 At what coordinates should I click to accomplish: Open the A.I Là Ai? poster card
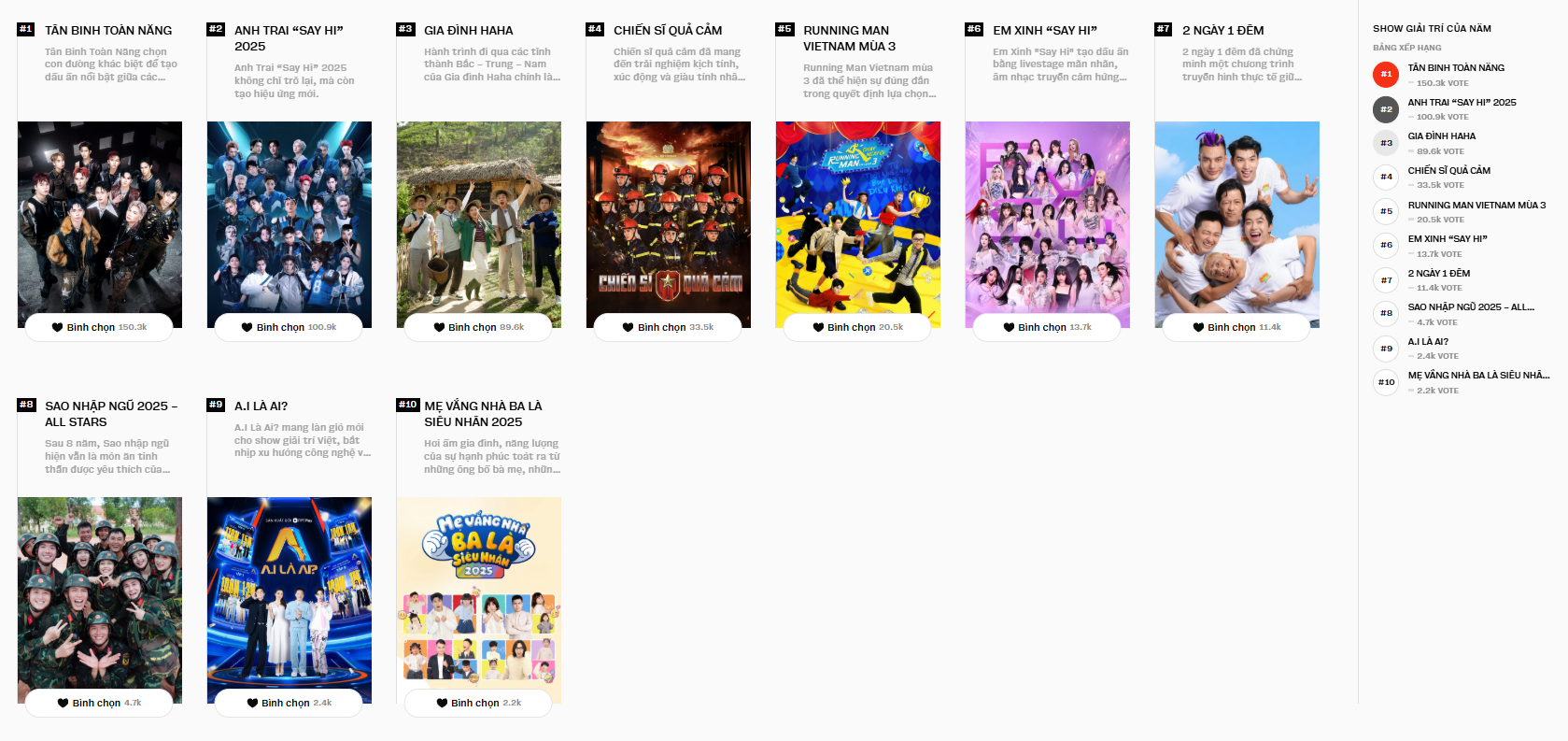[x=290, y=595]
